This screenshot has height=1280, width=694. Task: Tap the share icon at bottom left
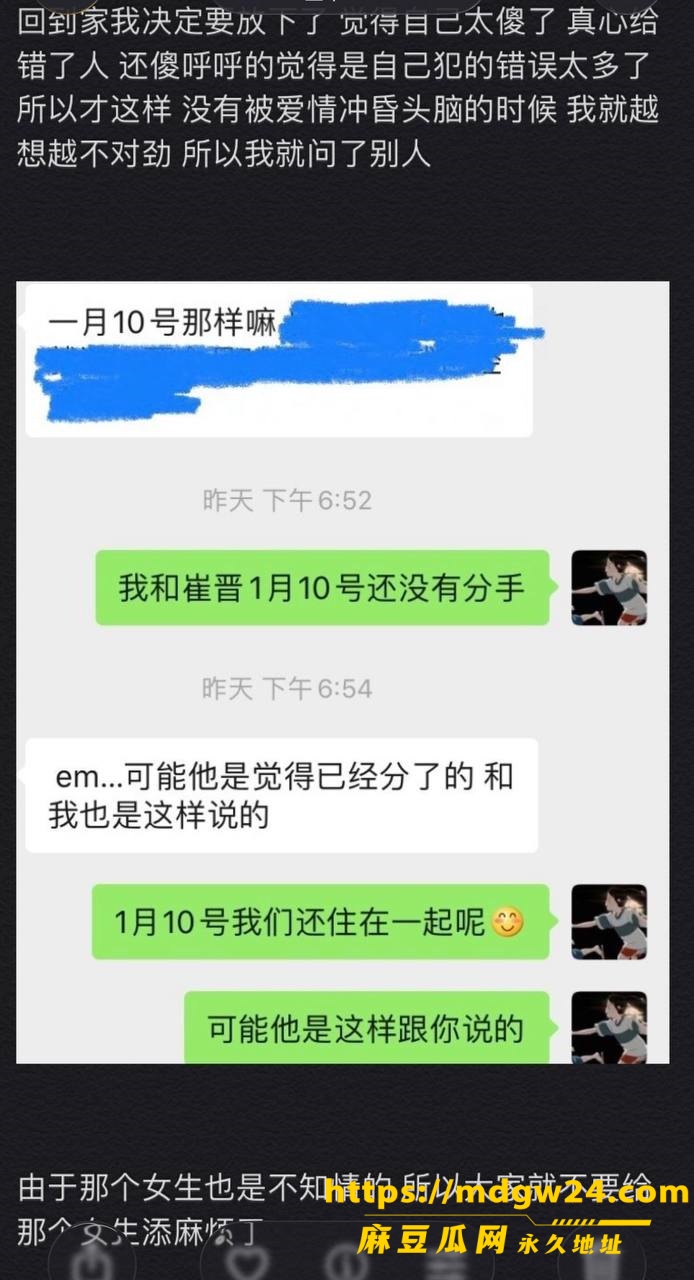[91, 1265]
